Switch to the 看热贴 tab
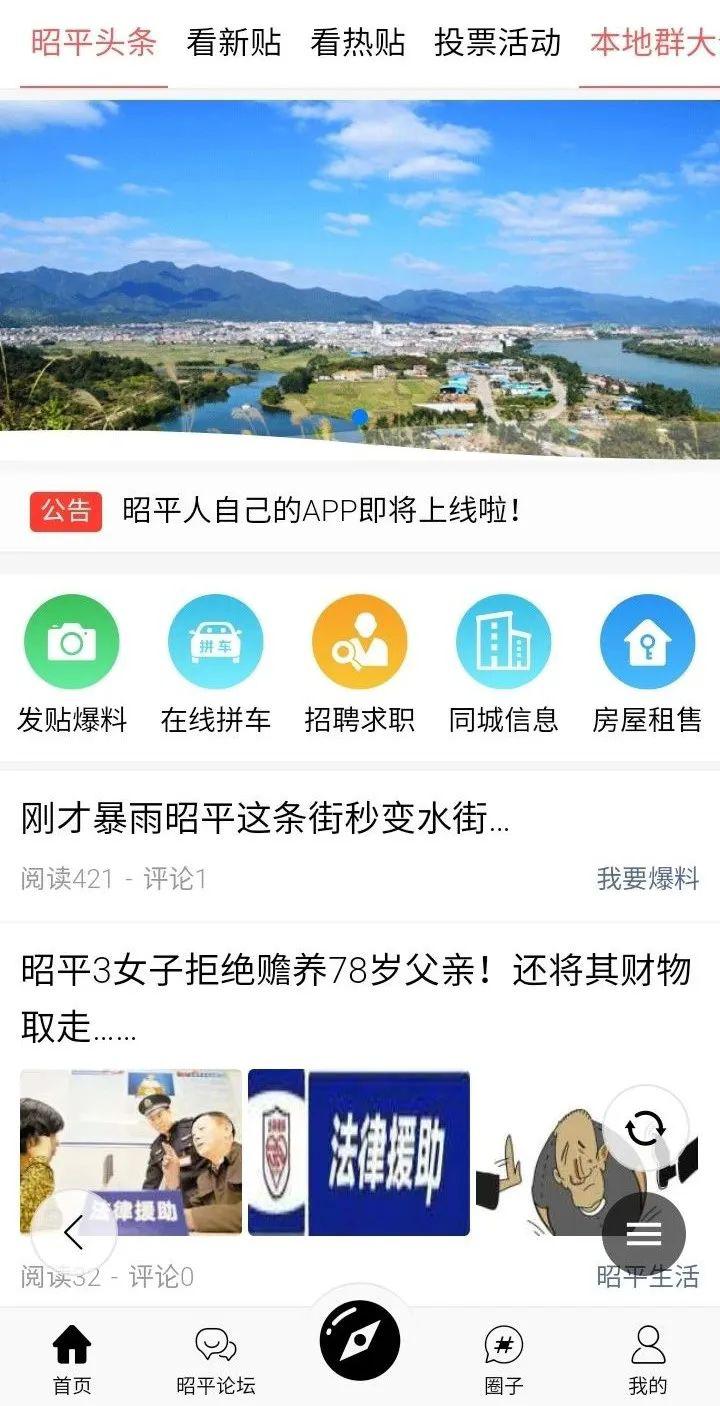 pos(358,43)
